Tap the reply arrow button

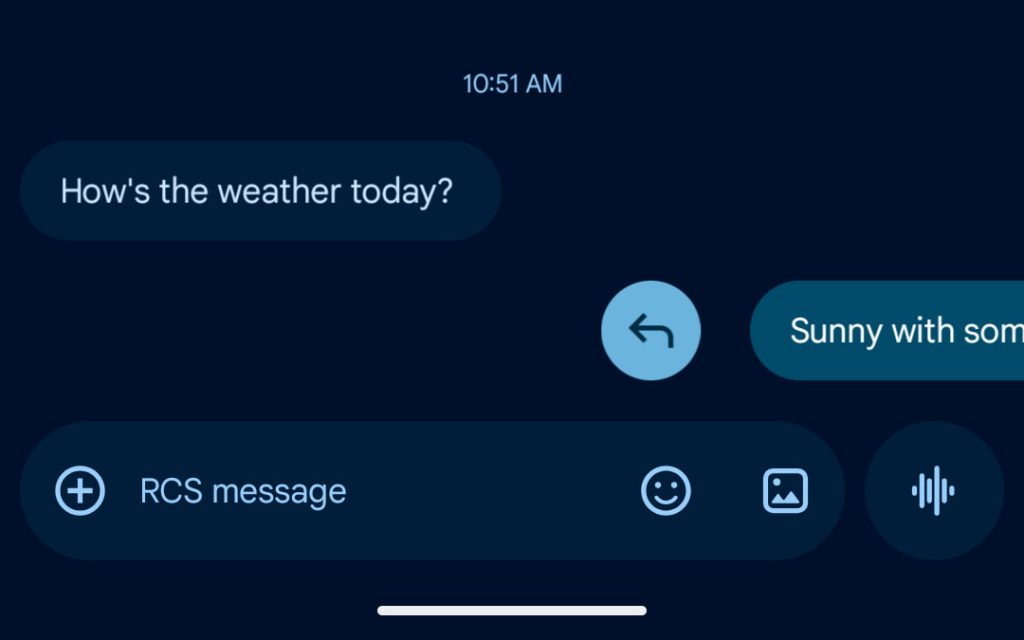[651, 330]
